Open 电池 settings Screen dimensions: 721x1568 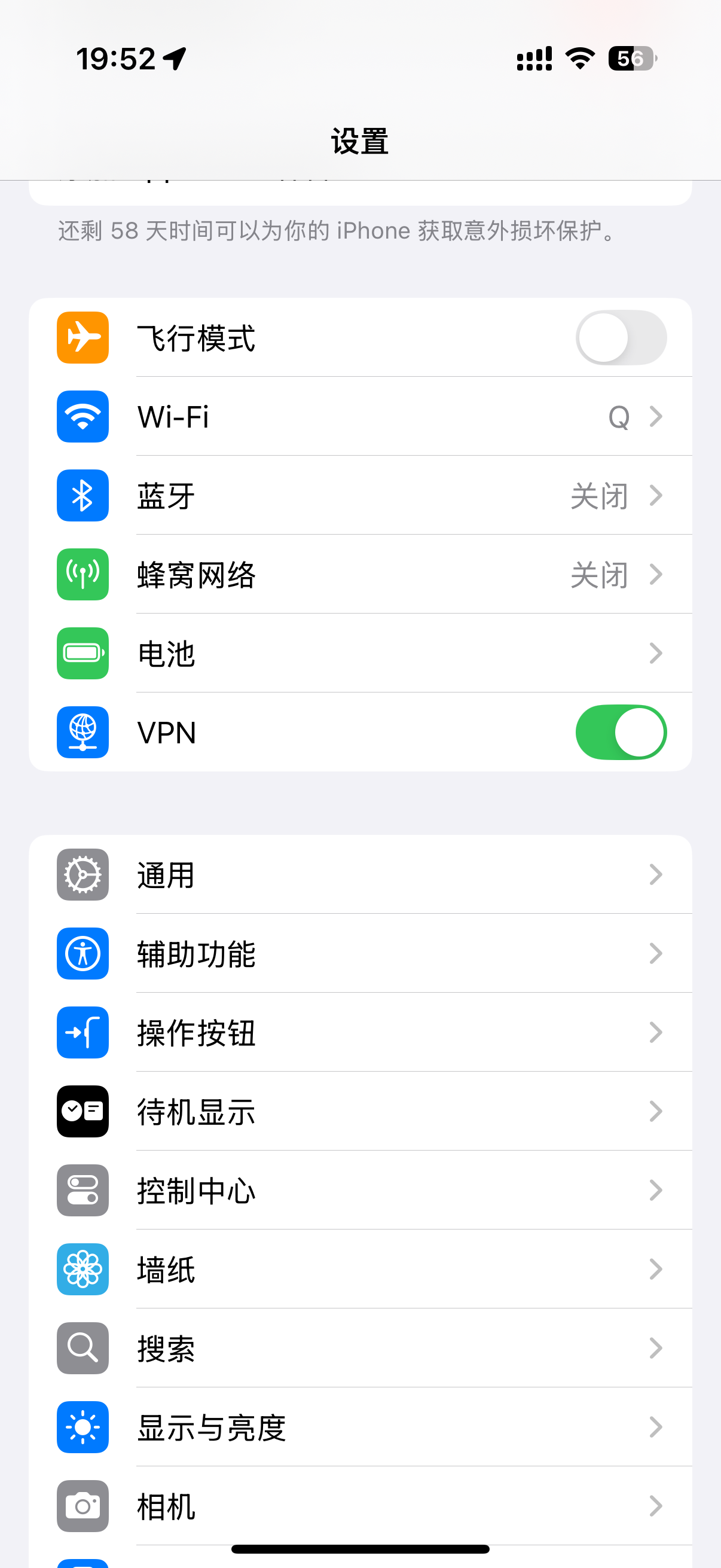pyautogui.click(x=360, y=654)
